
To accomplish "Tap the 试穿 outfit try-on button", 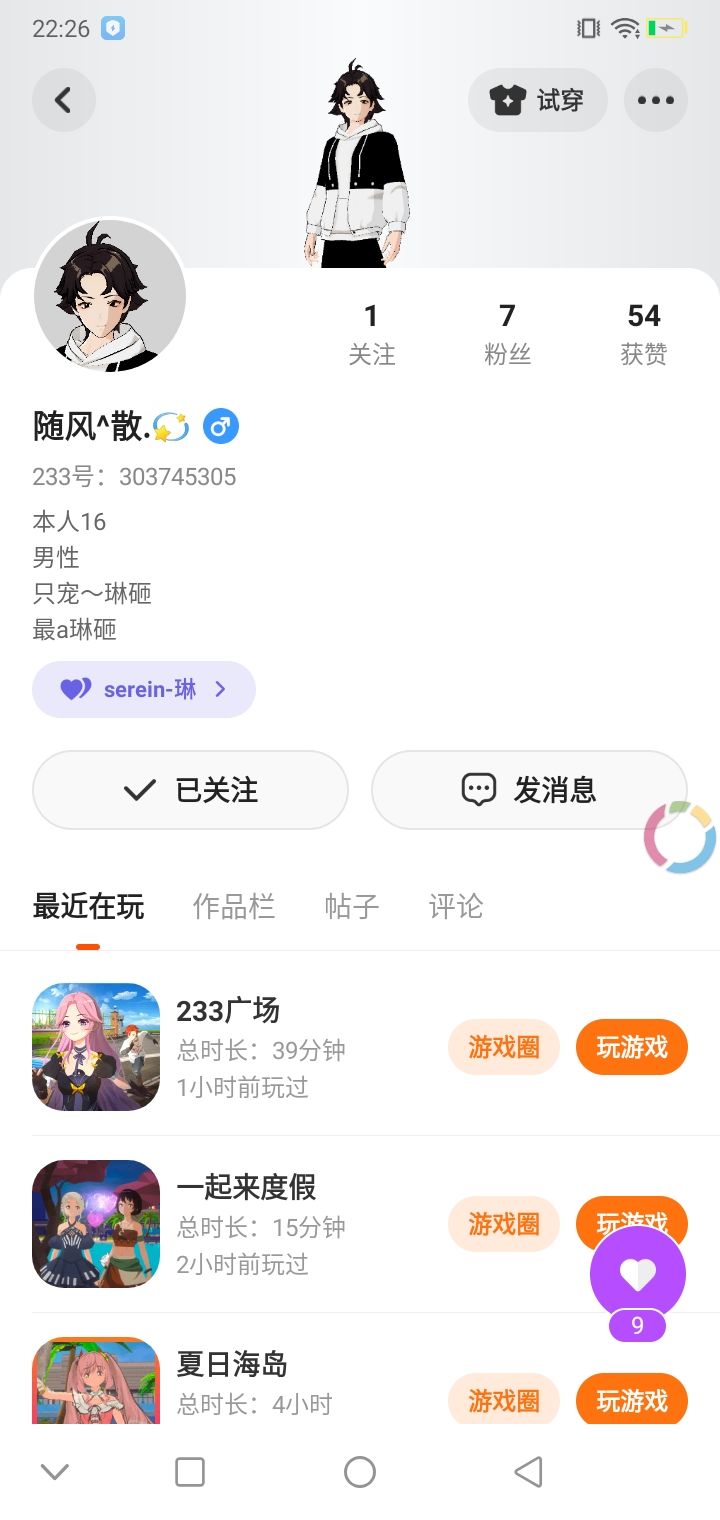I will (x=538, y=100).
